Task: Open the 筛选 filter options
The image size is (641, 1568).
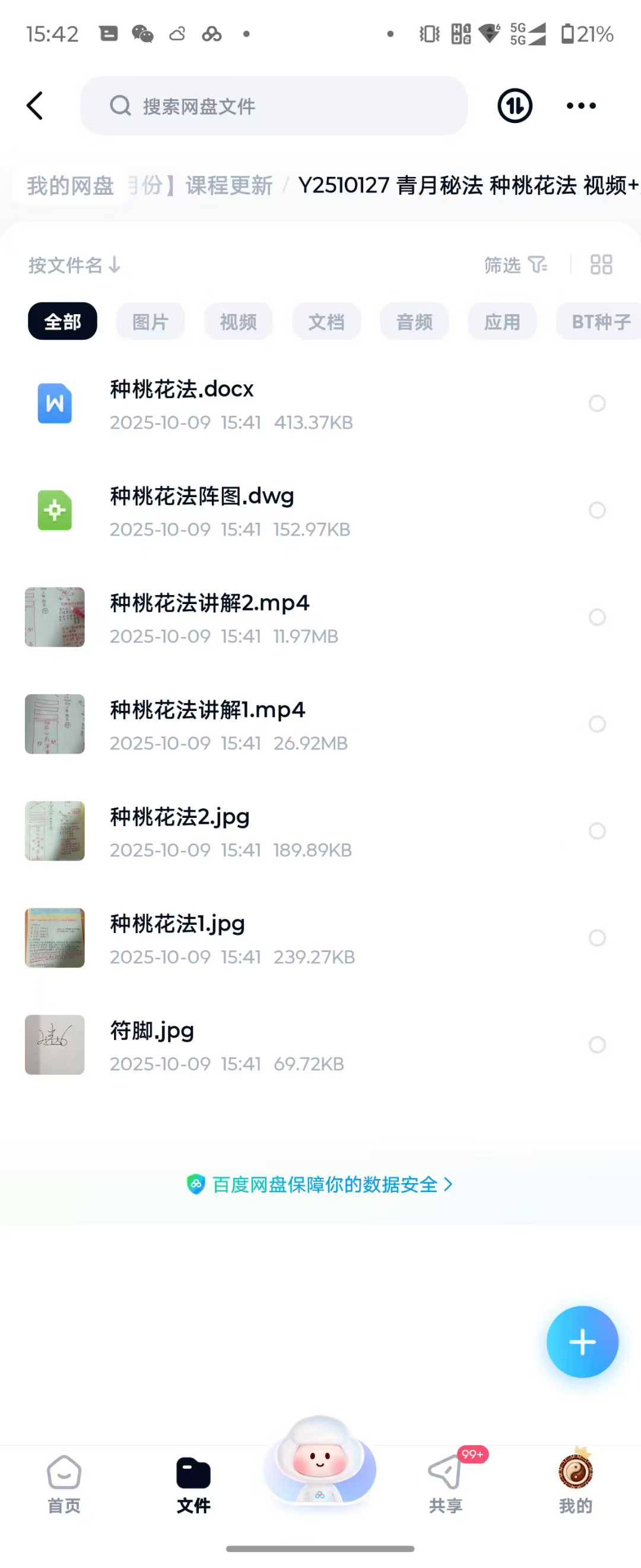Action: [x=515, y=265]
